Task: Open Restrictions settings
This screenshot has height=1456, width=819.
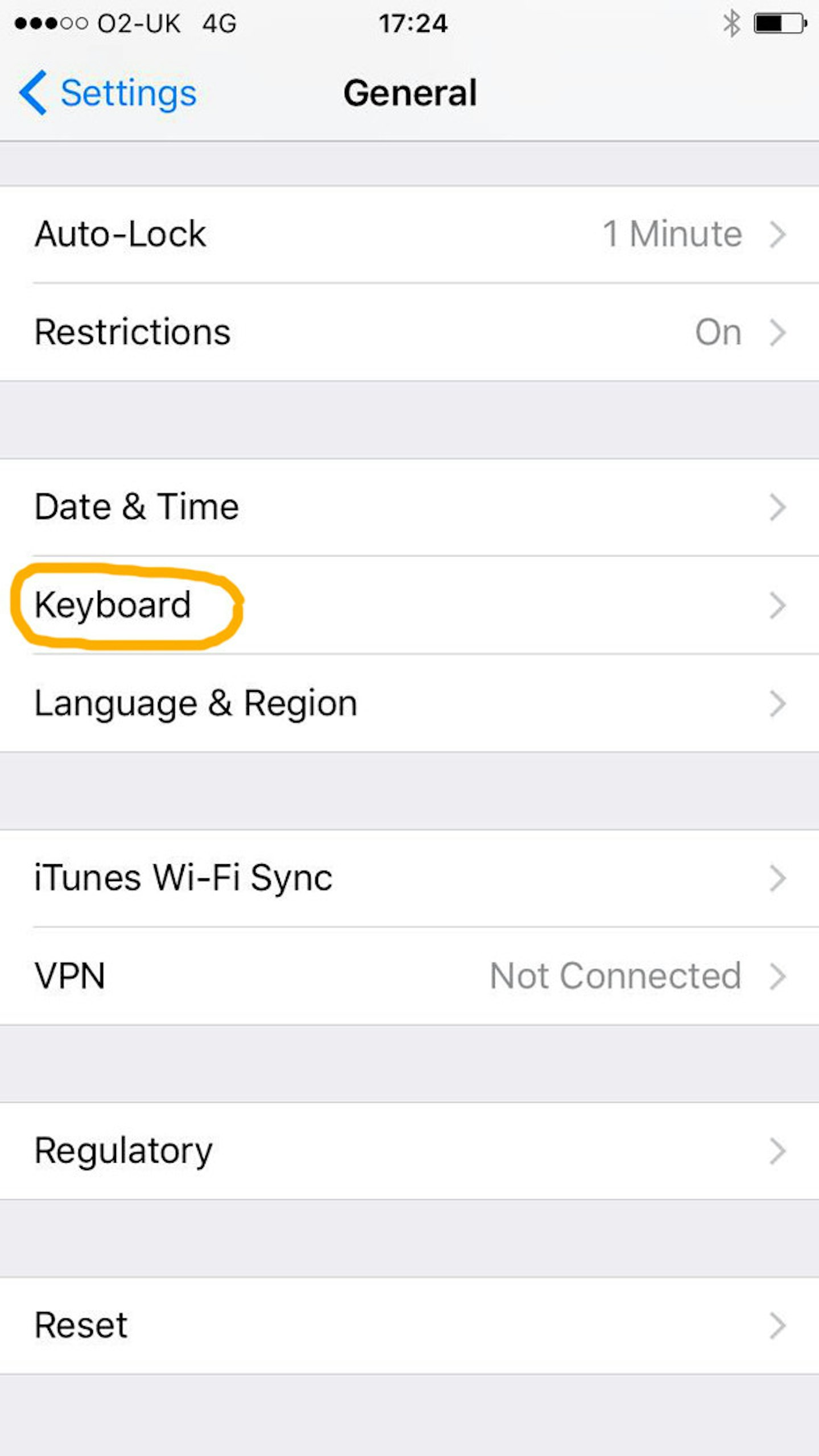Action: pos(409,332)
